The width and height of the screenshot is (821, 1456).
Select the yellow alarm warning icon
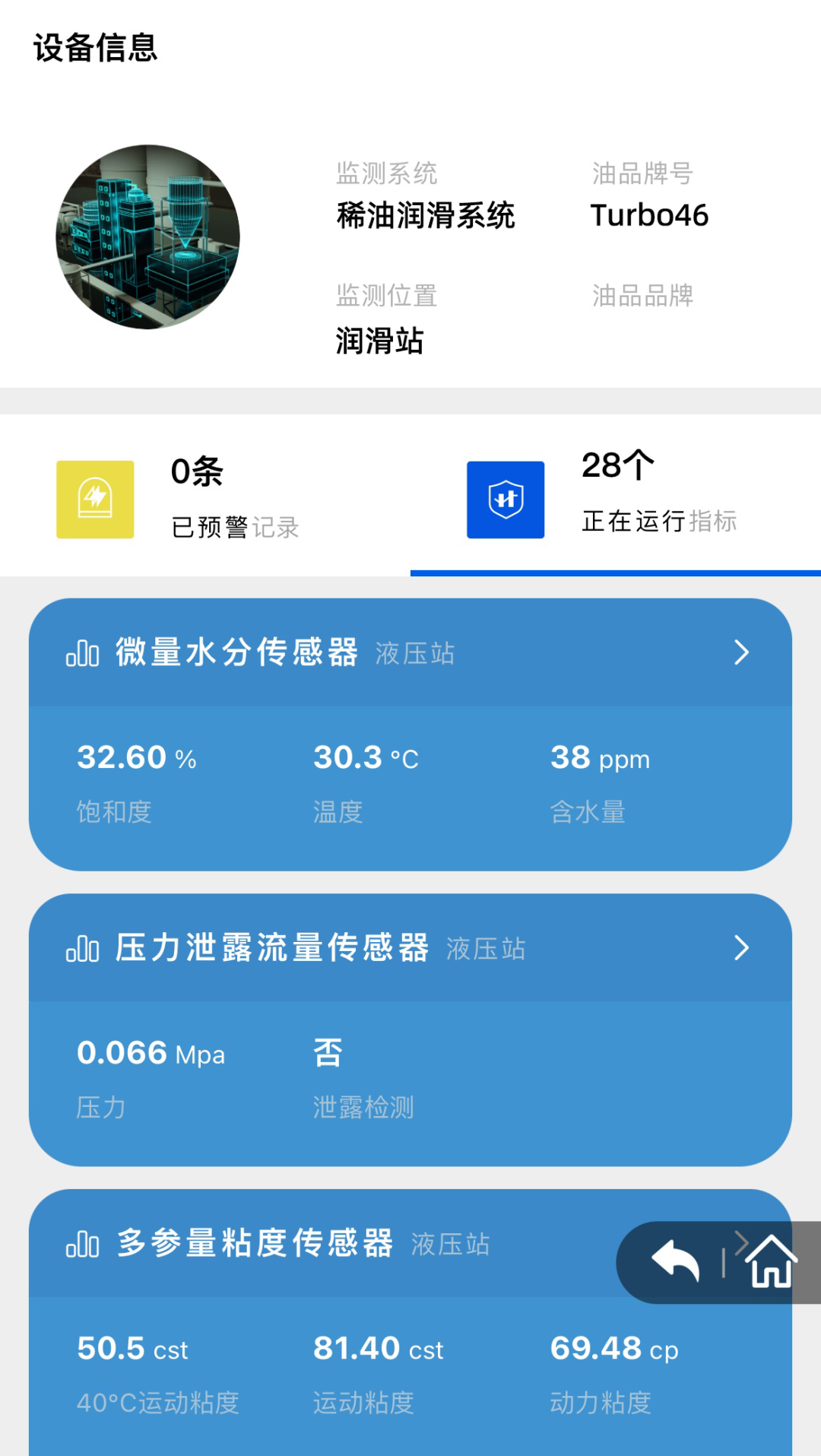(x=94, y=500)
